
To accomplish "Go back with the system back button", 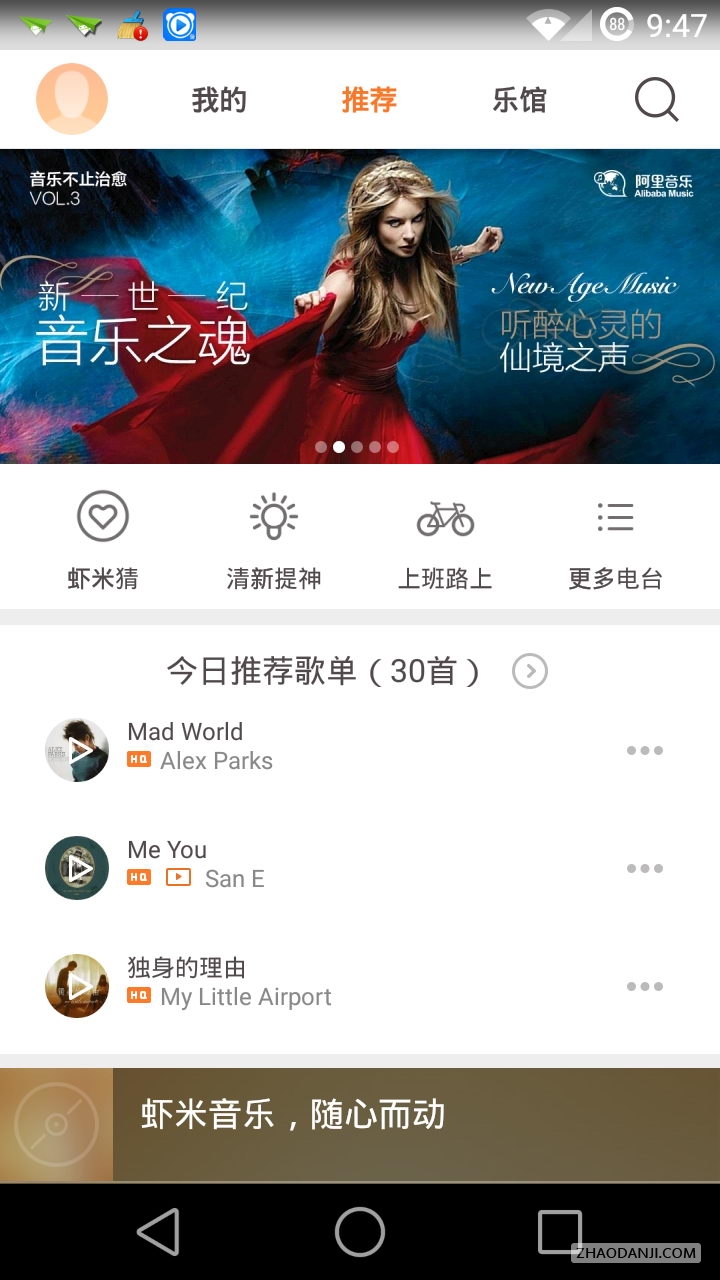I will pos(159,1231).
